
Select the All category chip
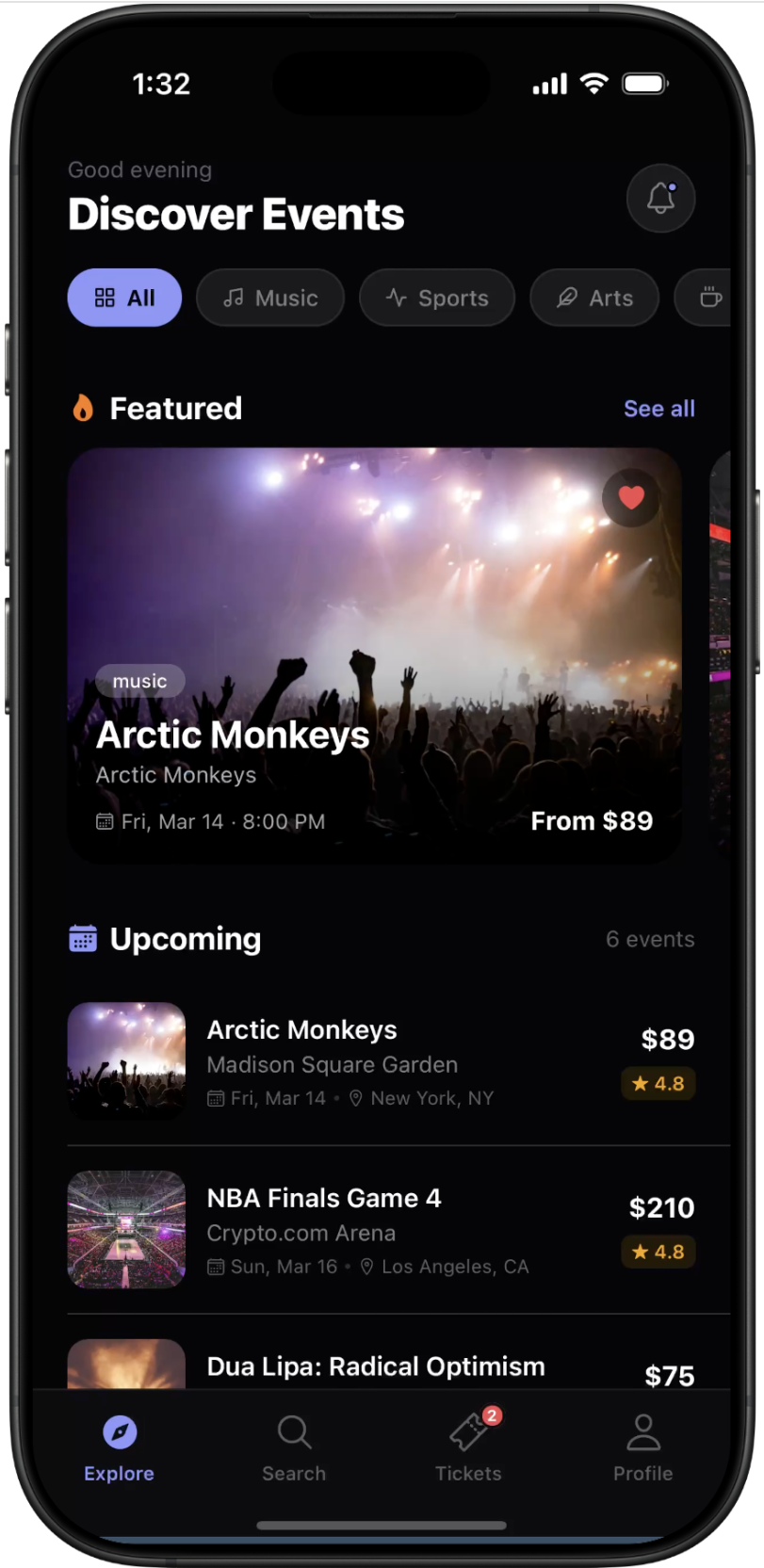[x=124, y=298]
